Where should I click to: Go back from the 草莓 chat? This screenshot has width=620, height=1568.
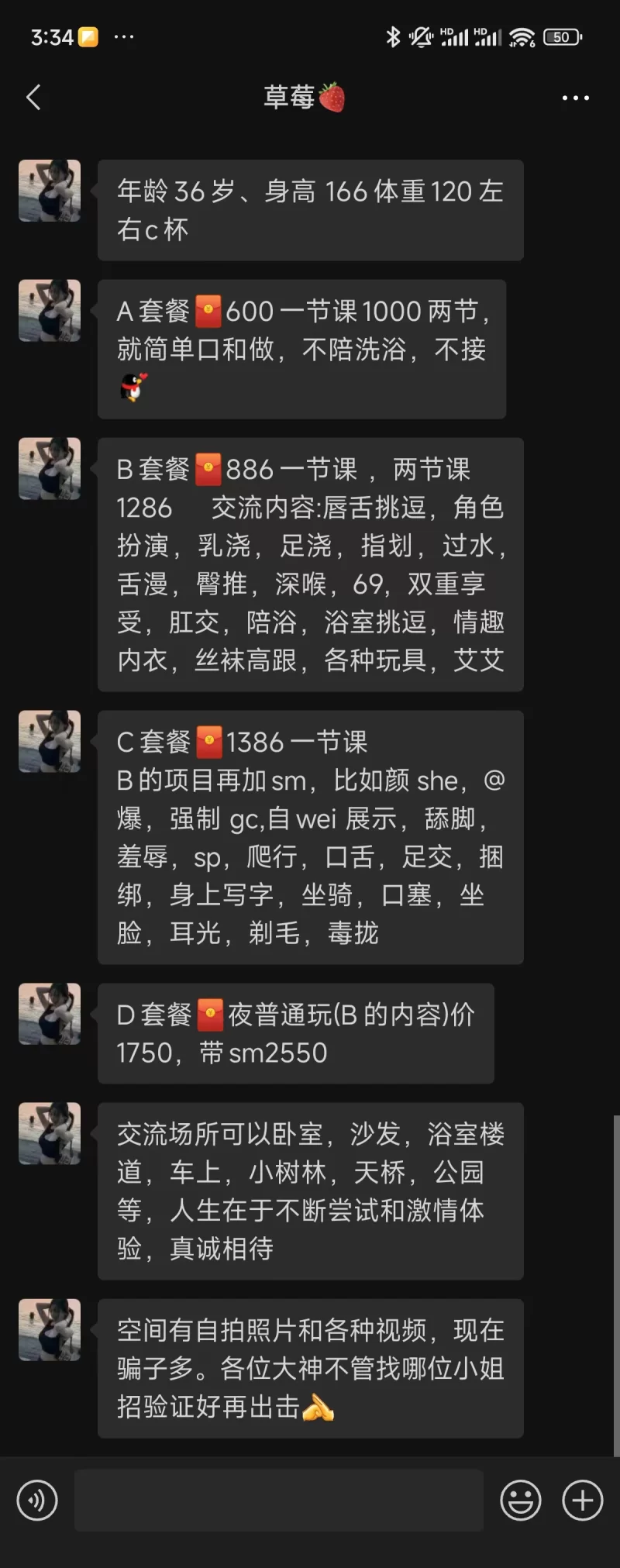tap(33, 98)
